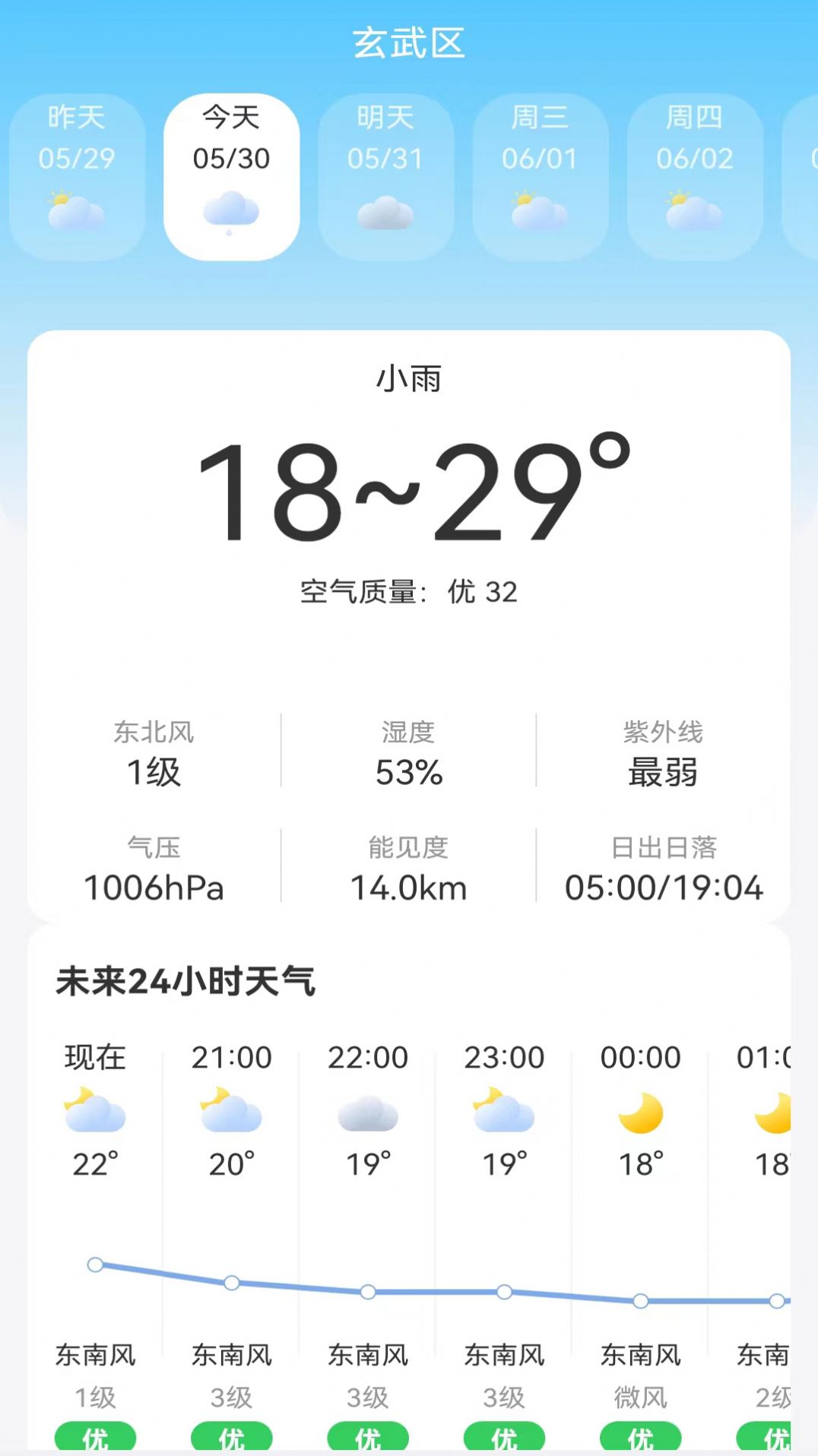The width and height of the screenshot is (818, 1456).
Task: Tap the light rain icon under 今天
Action: click(x=231, y=208)
